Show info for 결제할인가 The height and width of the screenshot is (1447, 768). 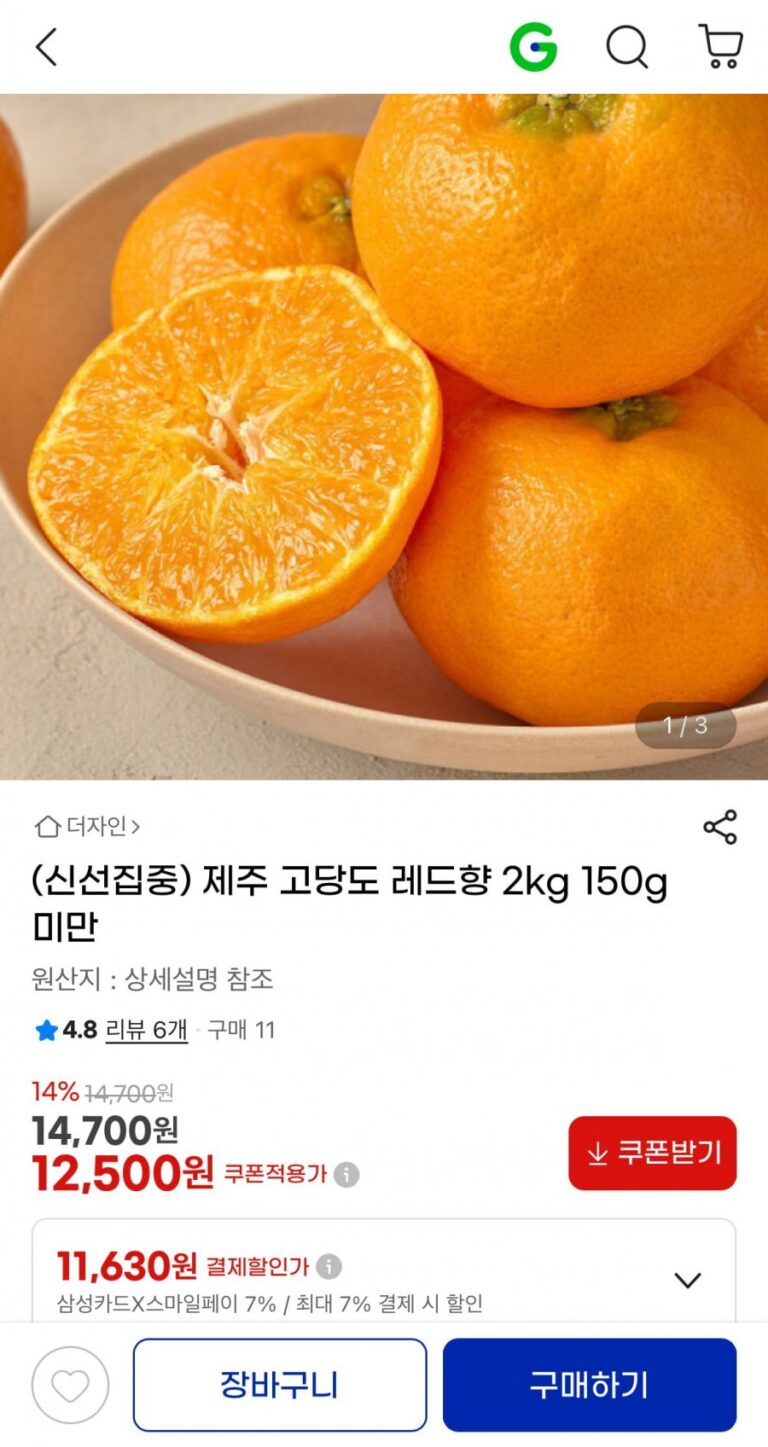point(329,1268)
